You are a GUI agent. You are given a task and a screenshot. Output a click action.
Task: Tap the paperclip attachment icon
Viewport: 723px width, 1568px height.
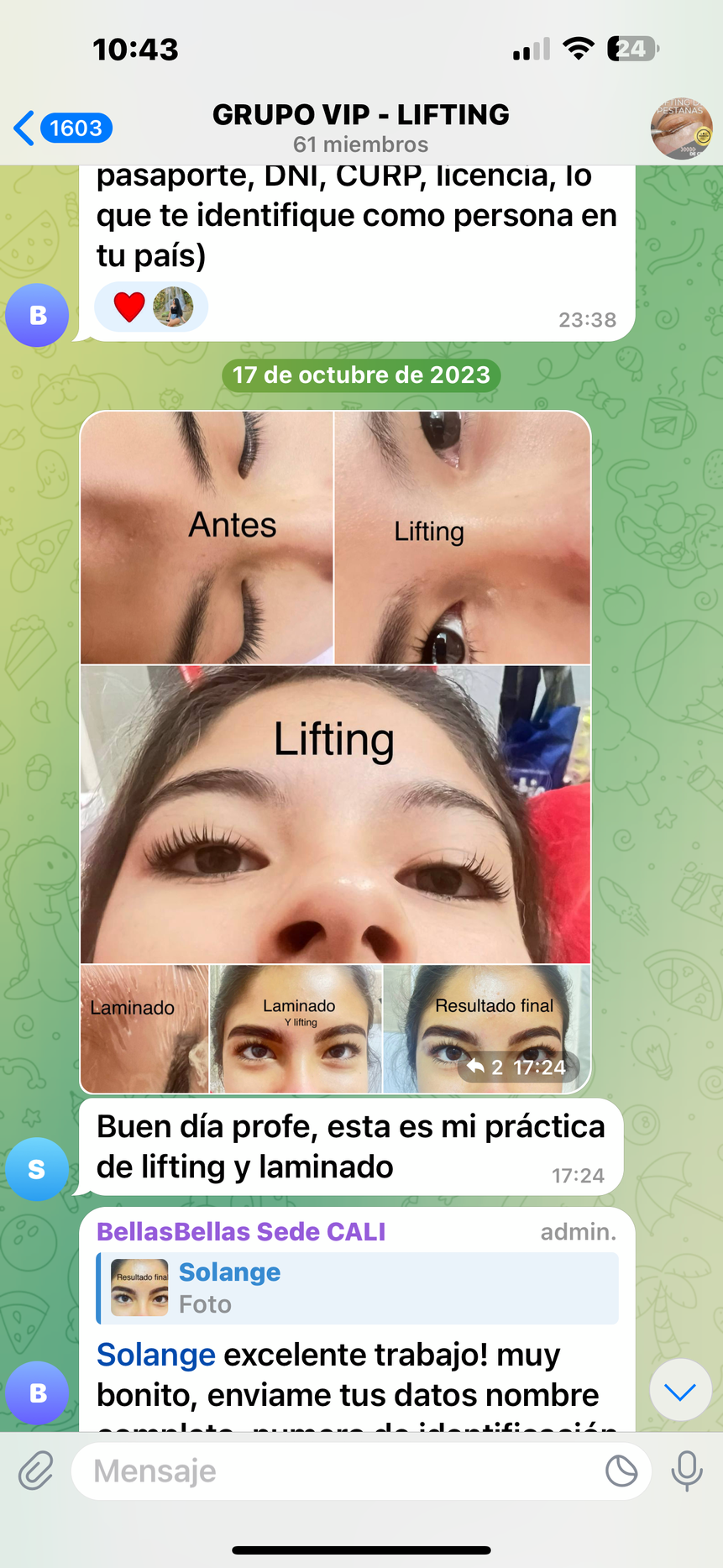38,1471
